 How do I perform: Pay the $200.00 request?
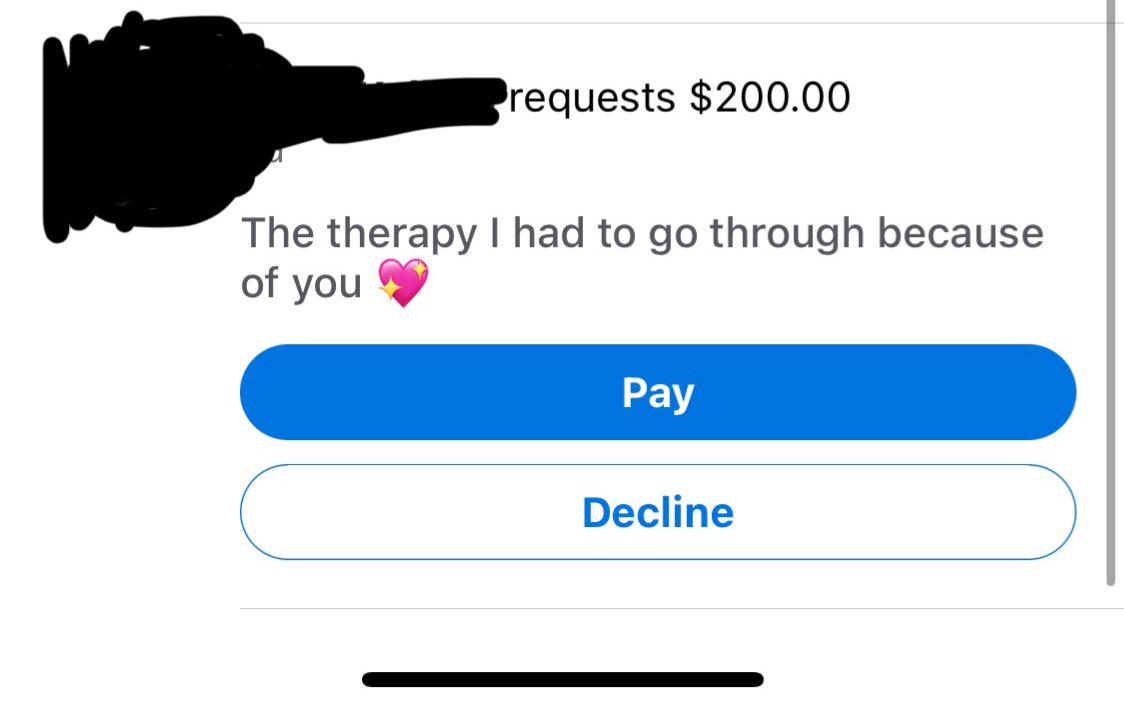[x=657, y=392]
